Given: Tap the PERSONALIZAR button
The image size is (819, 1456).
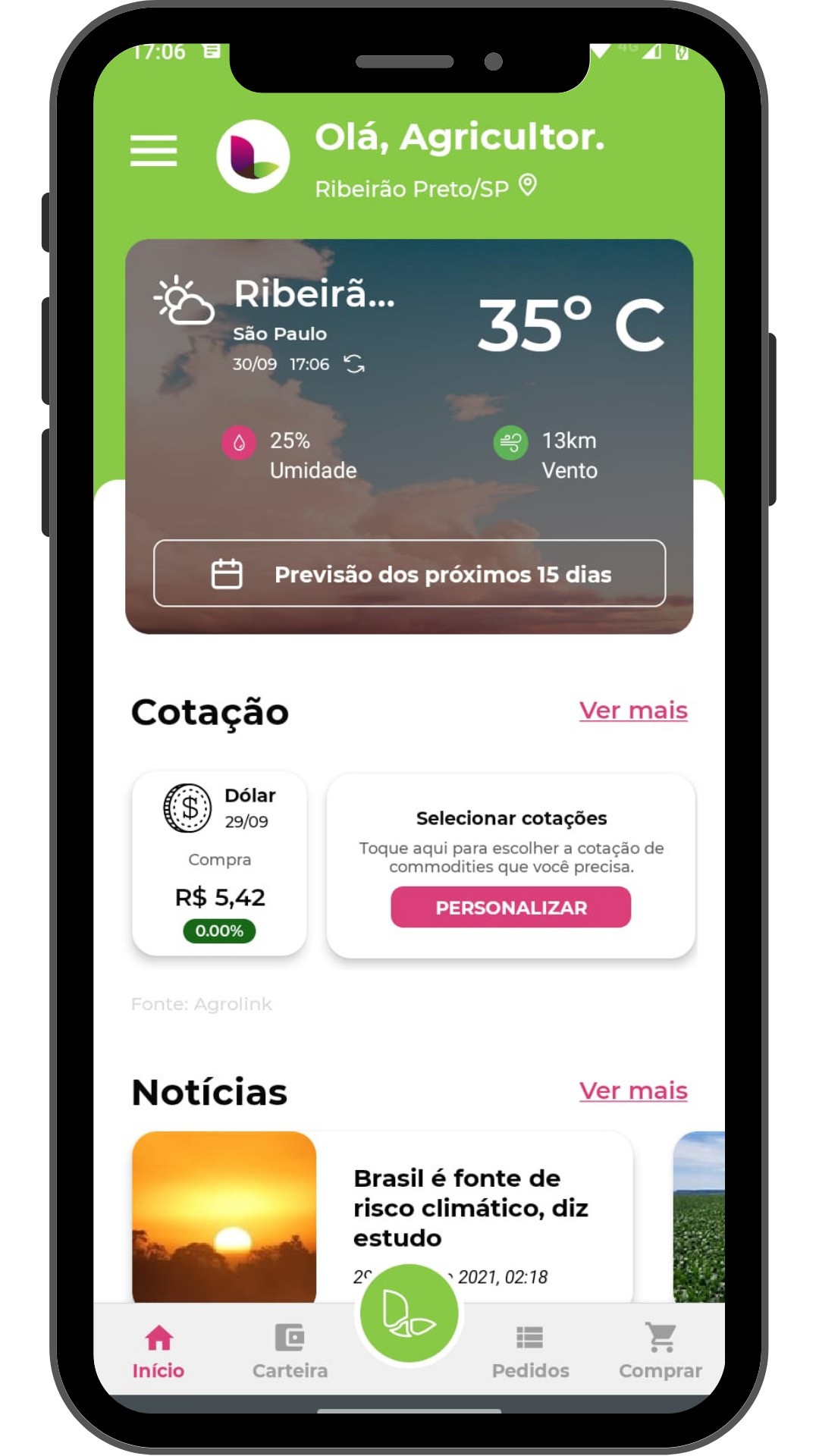Looking at the screenshot, I should click(x=510, y=907).
